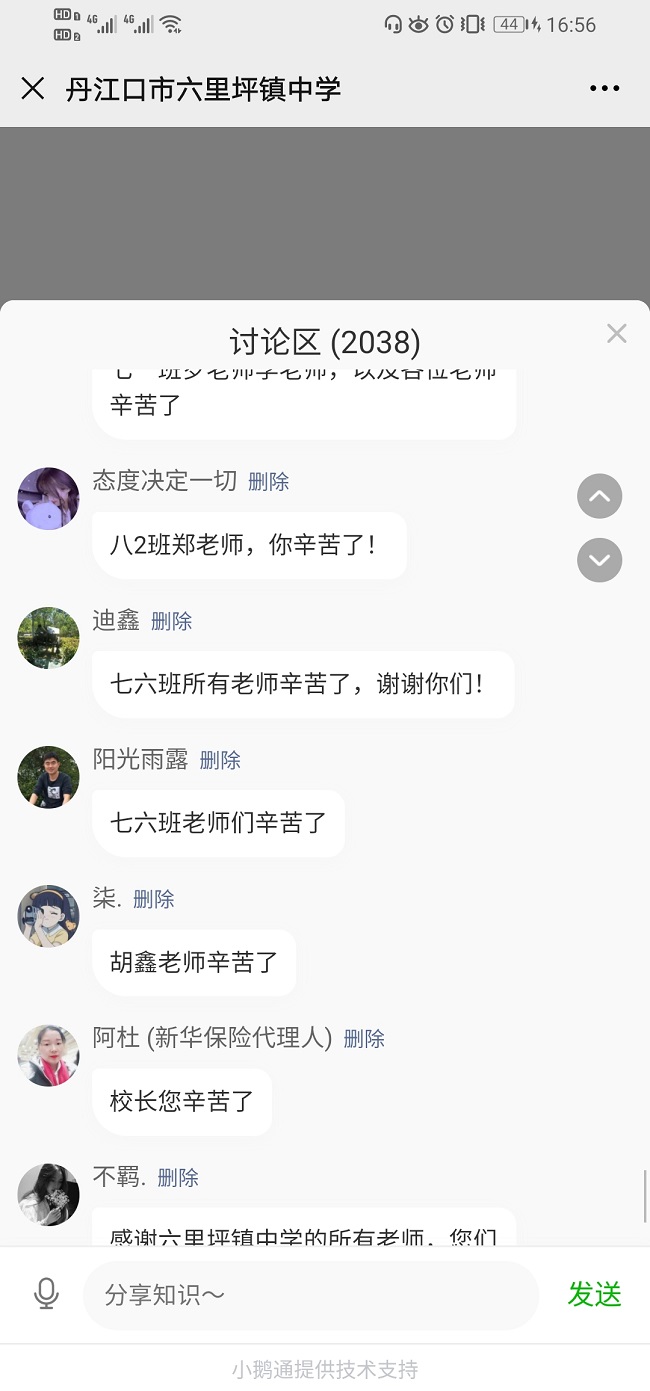Send the message with 发送
650x1391 pixels.
(594, 1294)
